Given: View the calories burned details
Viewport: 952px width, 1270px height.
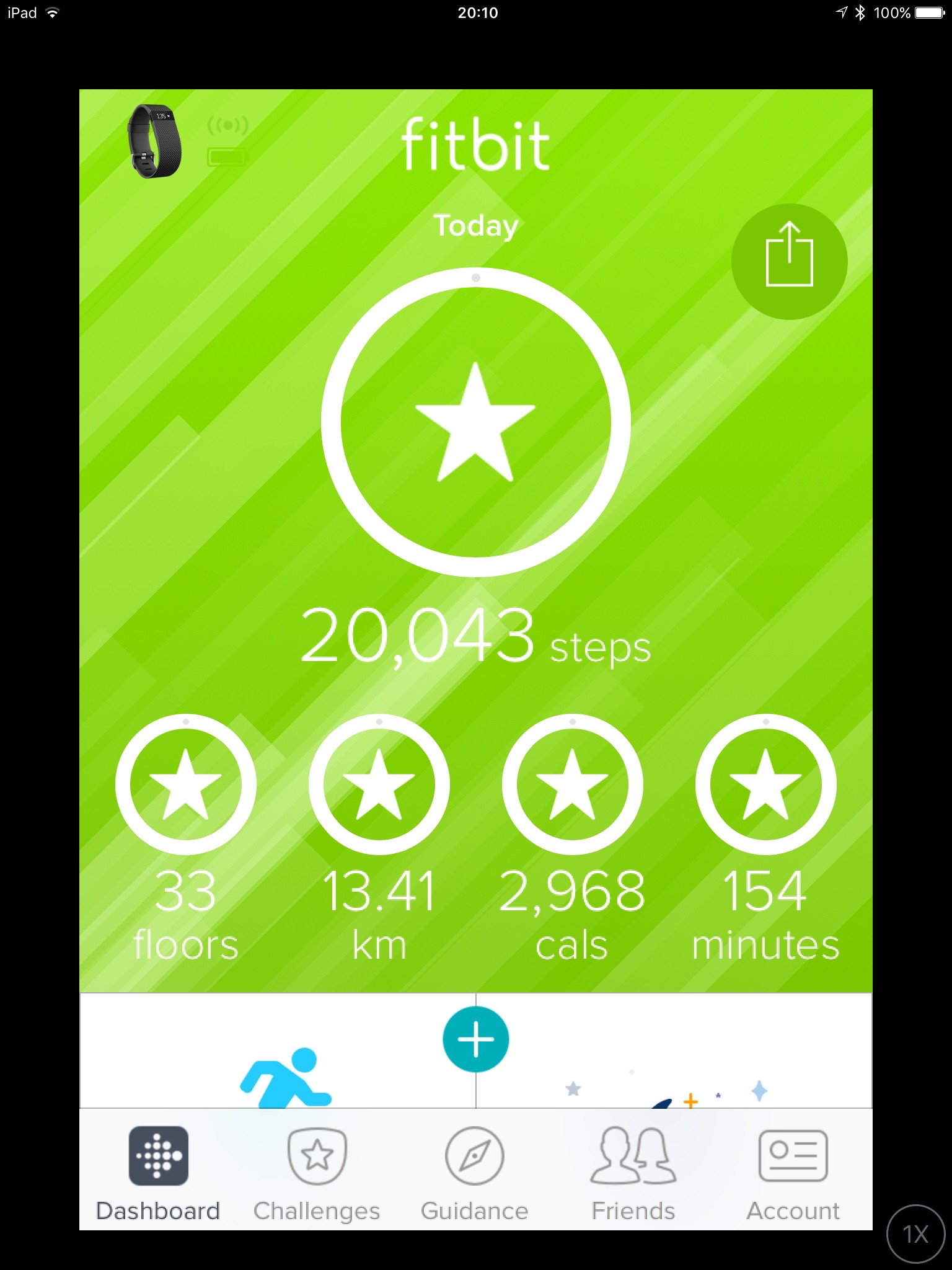Looking at the screenshot, I should click(x=572, y=784).
